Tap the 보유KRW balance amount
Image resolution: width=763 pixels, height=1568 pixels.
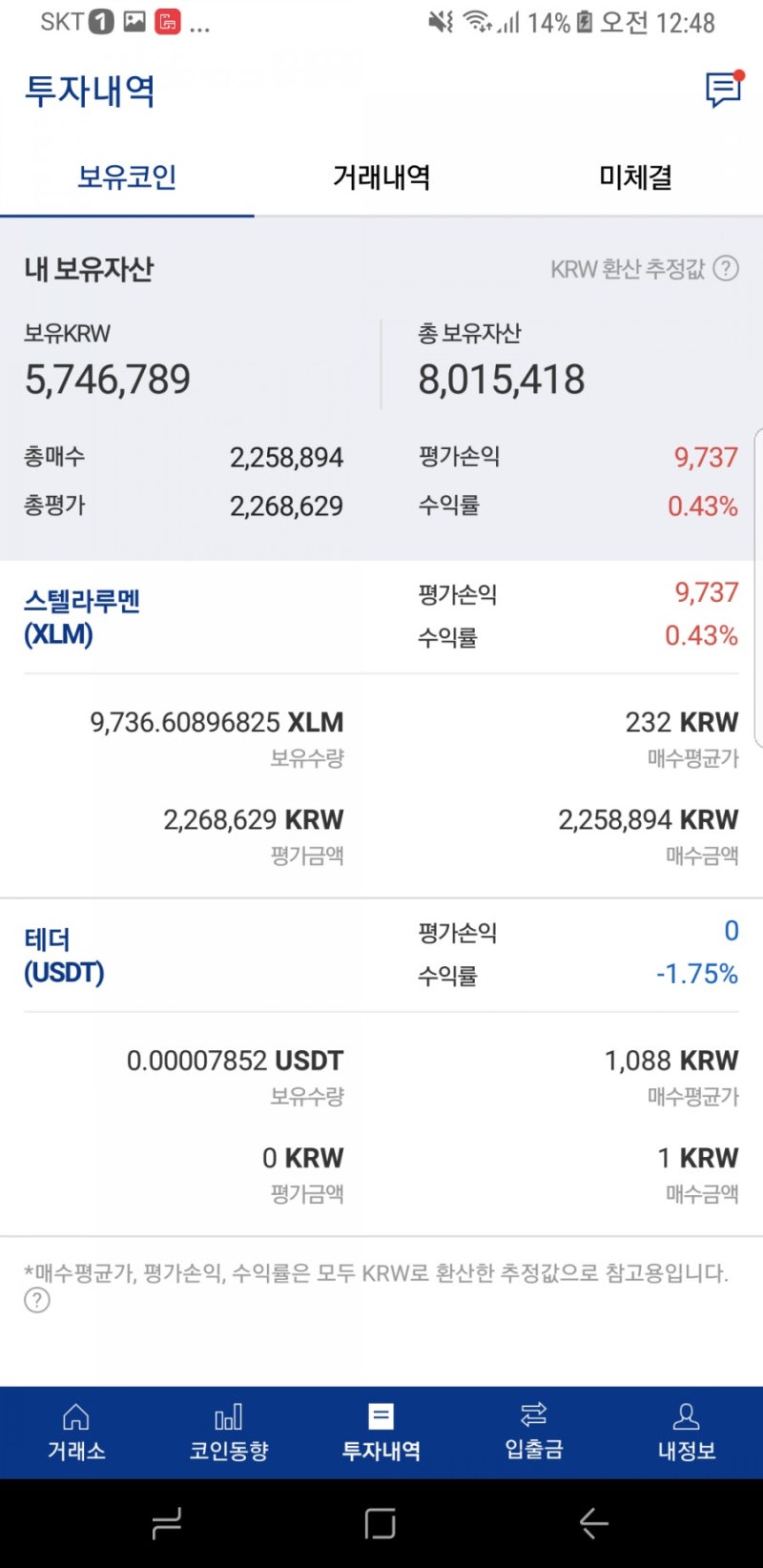tap(108, 379)
